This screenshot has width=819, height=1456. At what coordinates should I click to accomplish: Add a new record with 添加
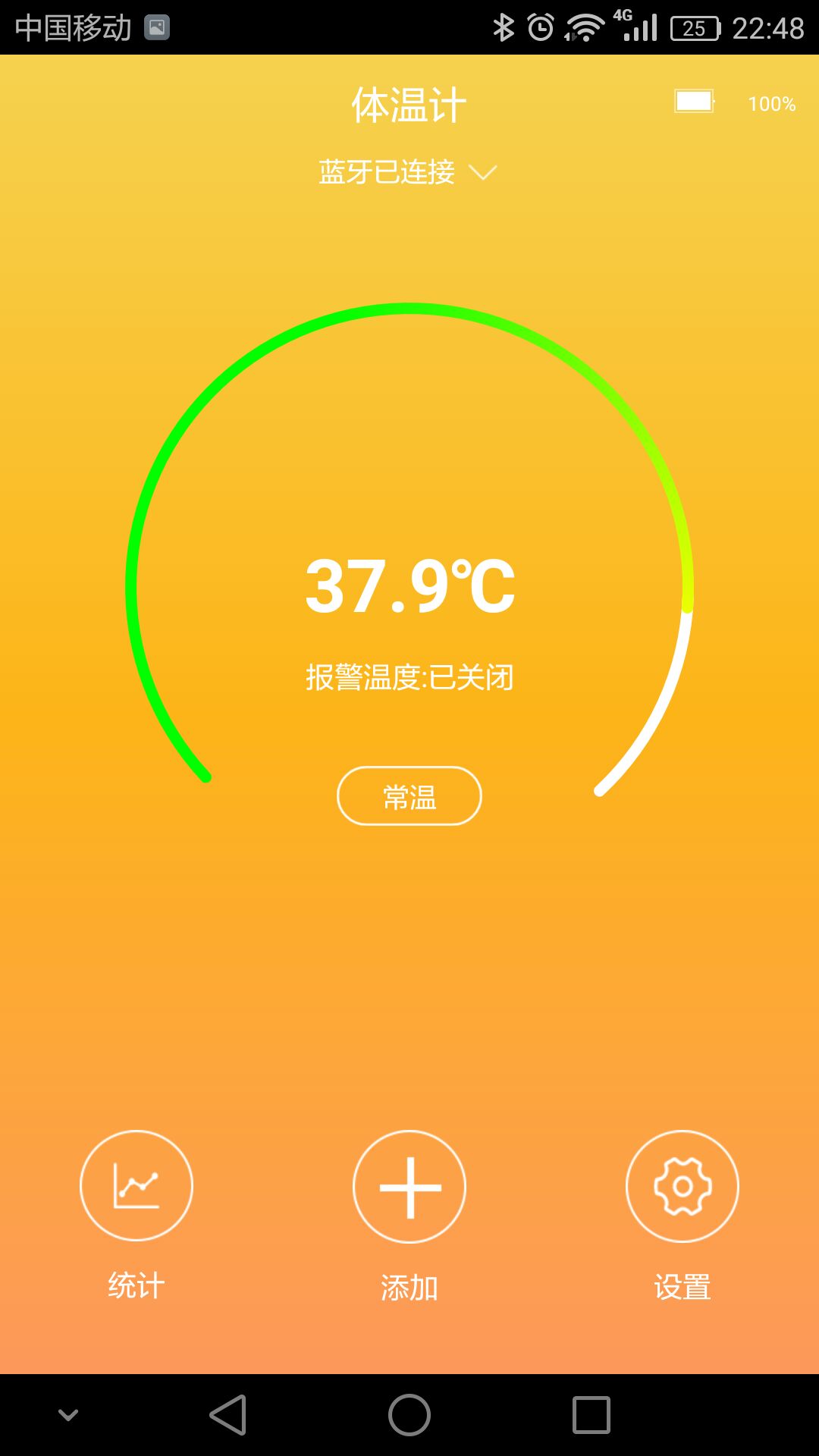(409, 1186)
